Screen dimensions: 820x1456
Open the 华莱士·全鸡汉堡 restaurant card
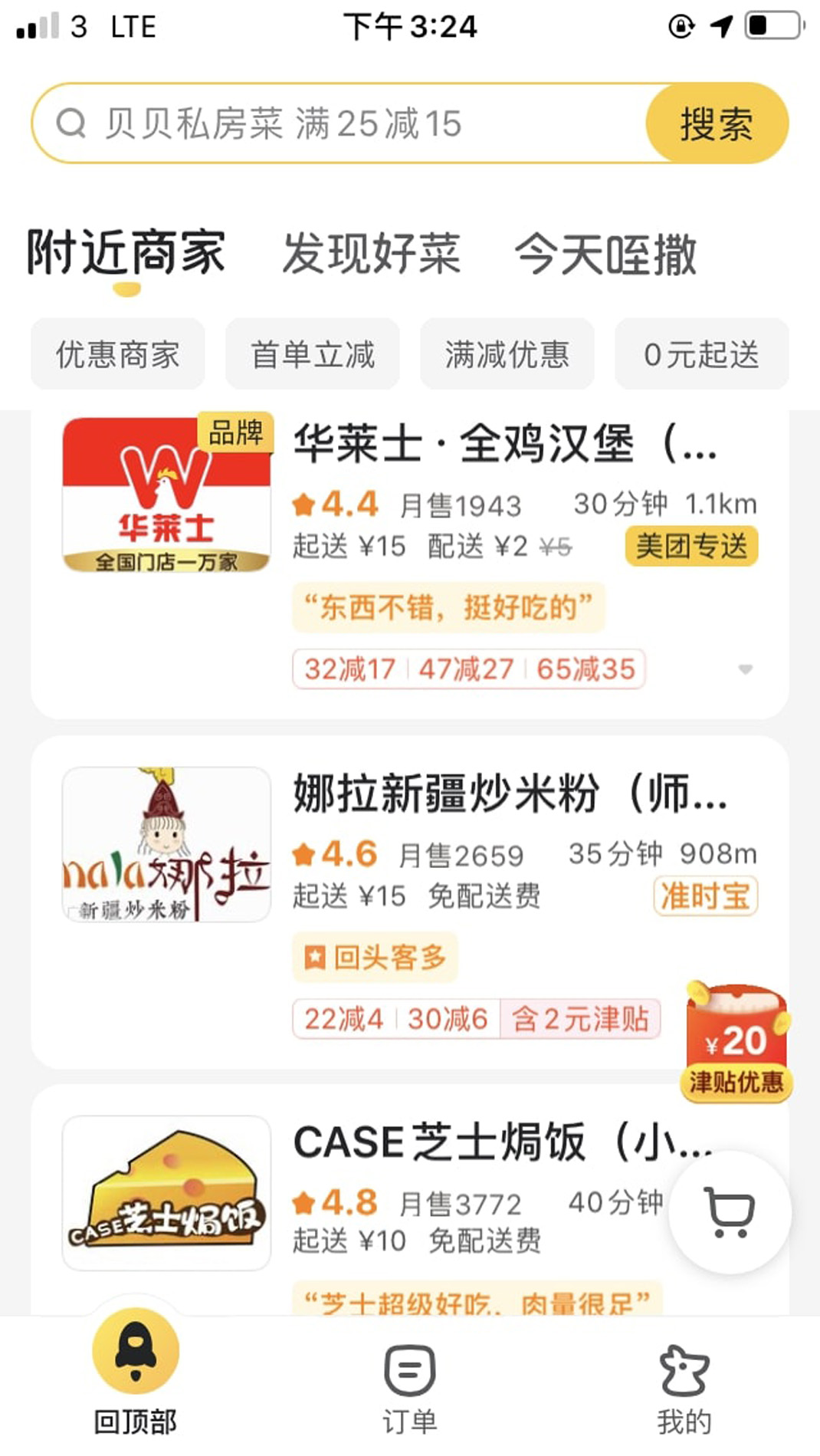pyautogui.click(x=504, y=444)
